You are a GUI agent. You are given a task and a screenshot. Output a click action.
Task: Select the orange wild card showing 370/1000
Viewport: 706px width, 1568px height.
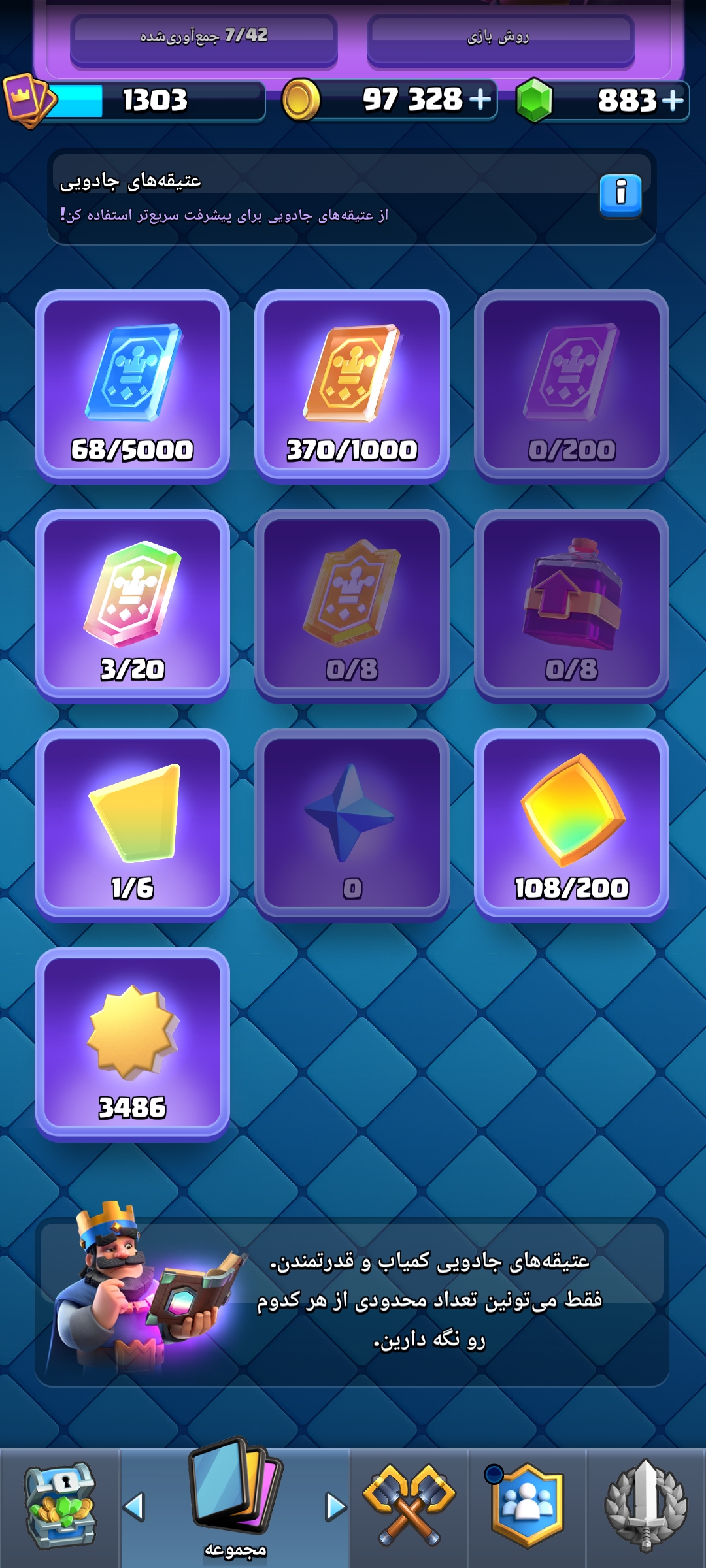click(x=352, y=386)
